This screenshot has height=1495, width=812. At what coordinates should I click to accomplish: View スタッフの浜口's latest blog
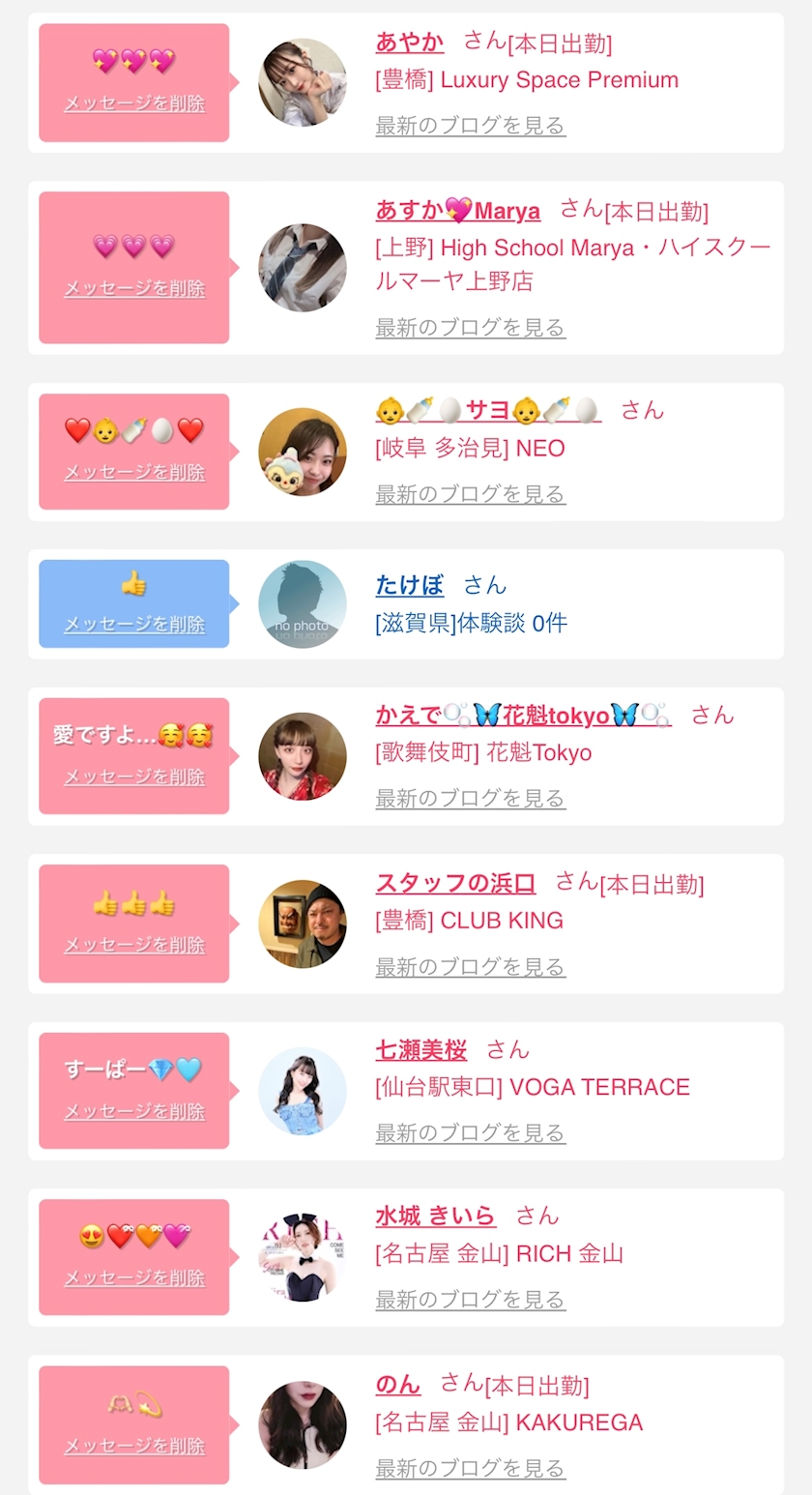coord(470,967)
